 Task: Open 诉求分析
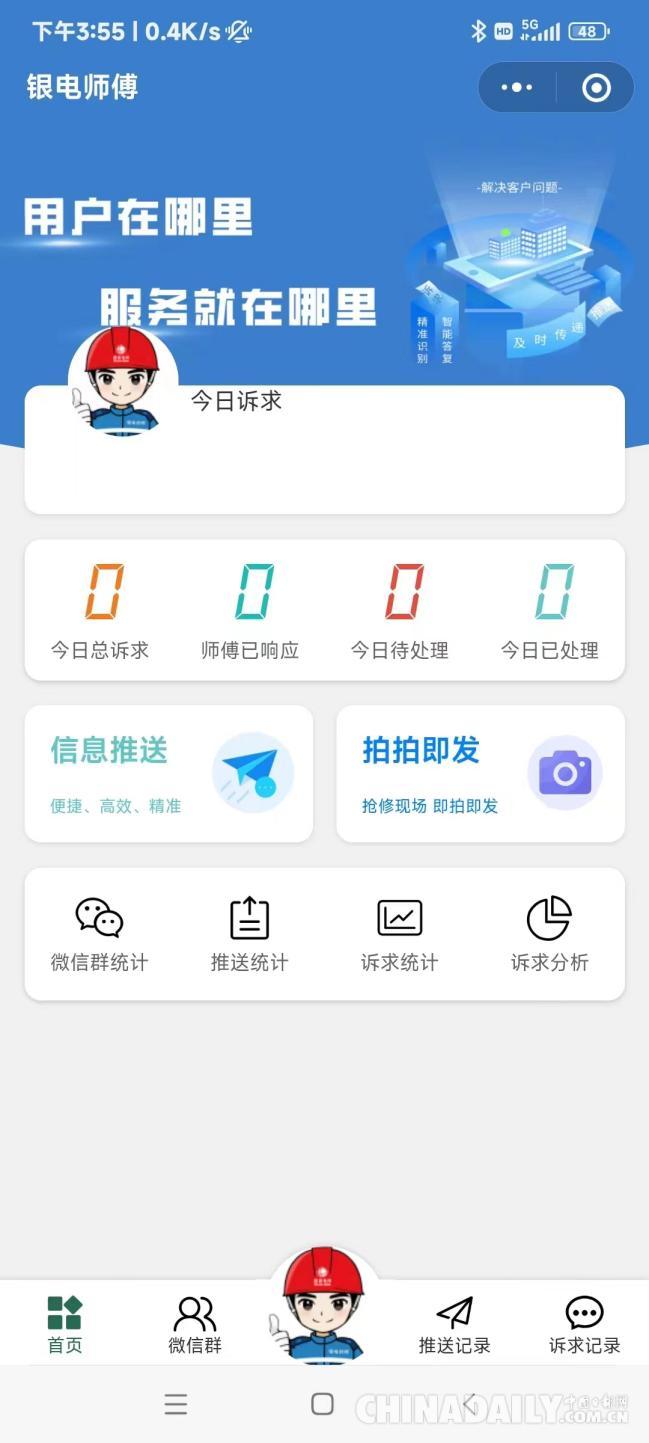pyautogui.click(x=549, y=934)
